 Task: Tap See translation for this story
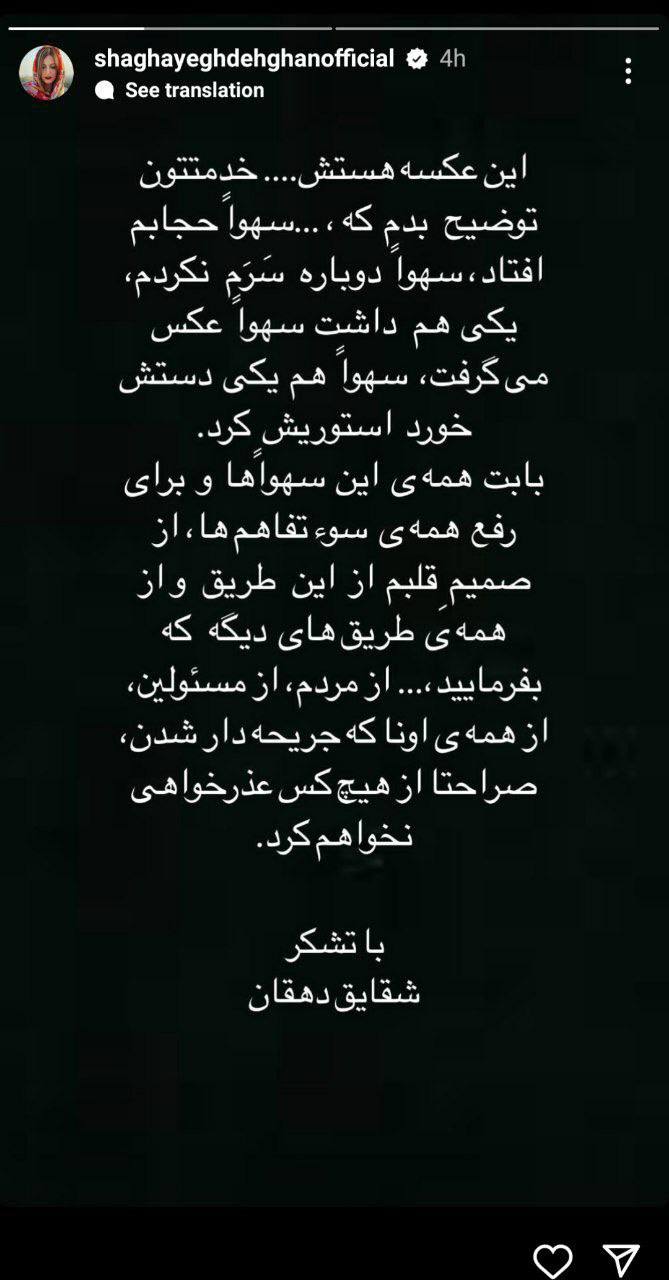click(x=194, y=90)
